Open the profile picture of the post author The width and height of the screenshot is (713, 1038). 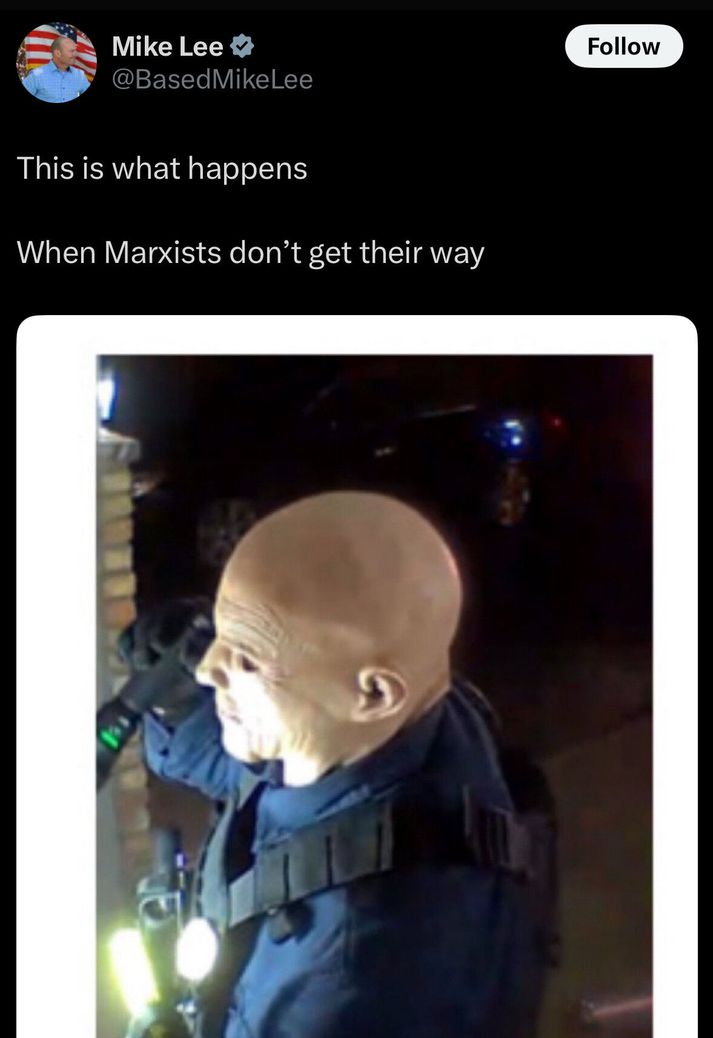pos(56,63)
